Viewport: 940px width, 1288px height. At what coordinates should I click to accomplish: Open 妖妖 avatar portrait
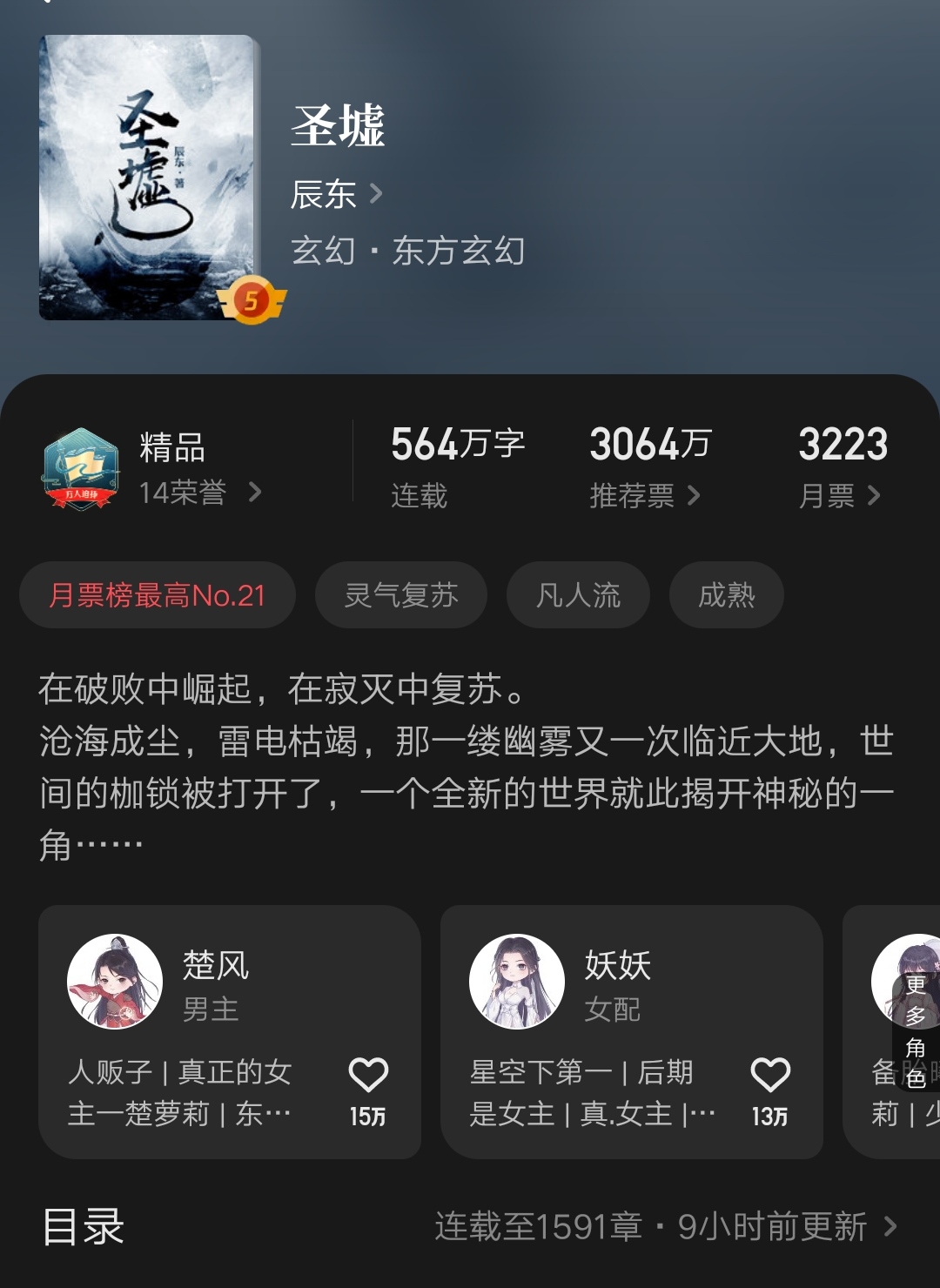(516, 981)
